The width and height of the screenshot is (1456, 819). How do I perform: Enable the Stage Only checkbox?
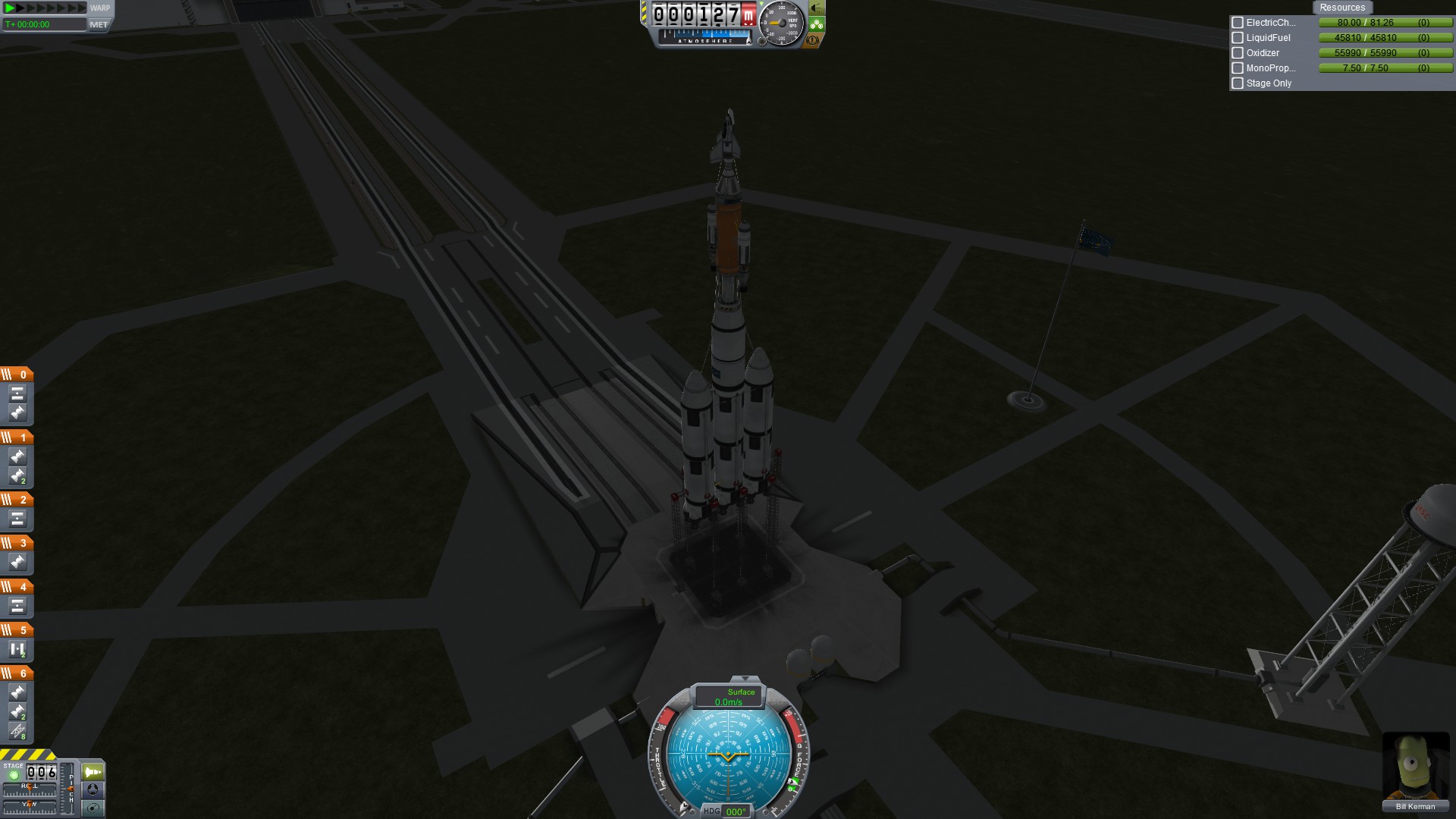(1238, 83)
